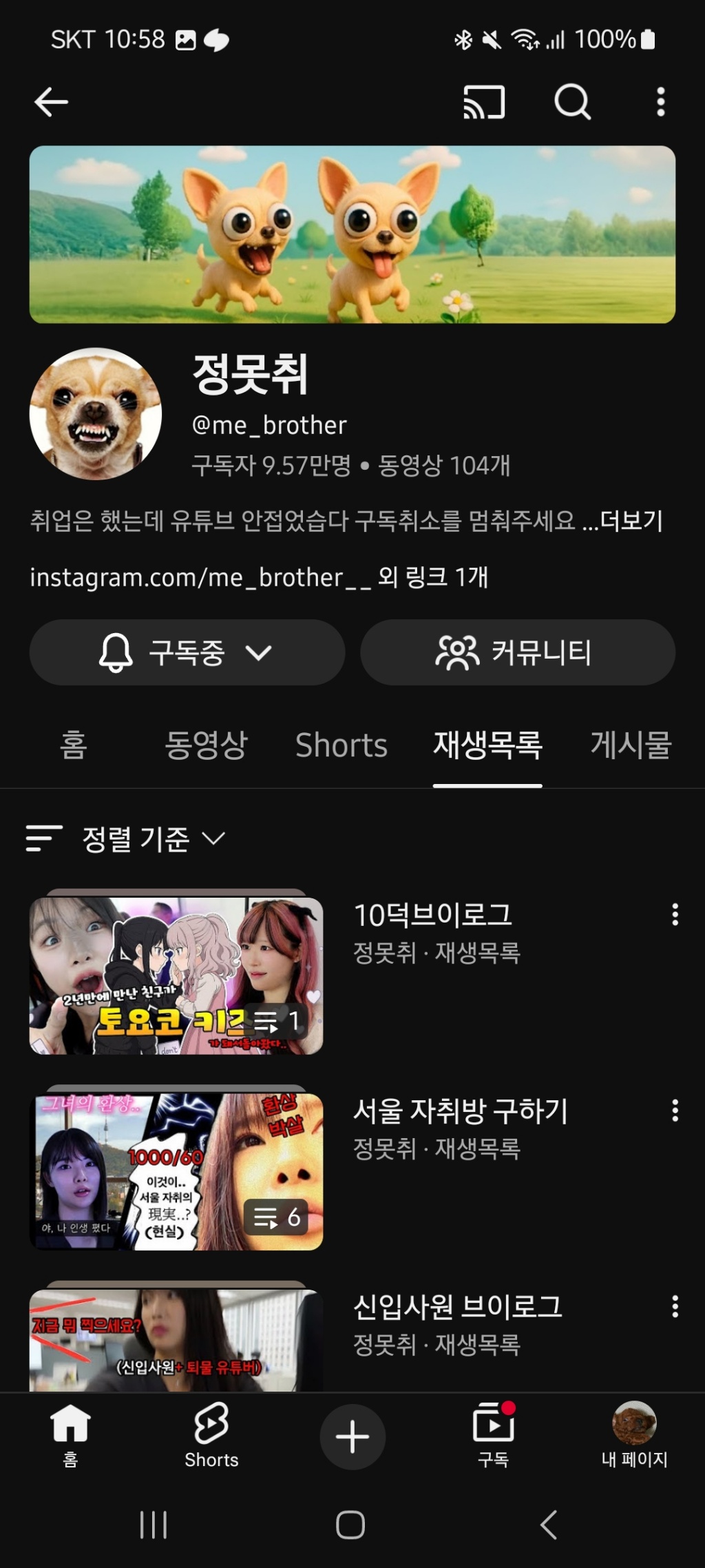Switch to the 게시물 tab
The image size is (705, 1568).
(630, 745)
